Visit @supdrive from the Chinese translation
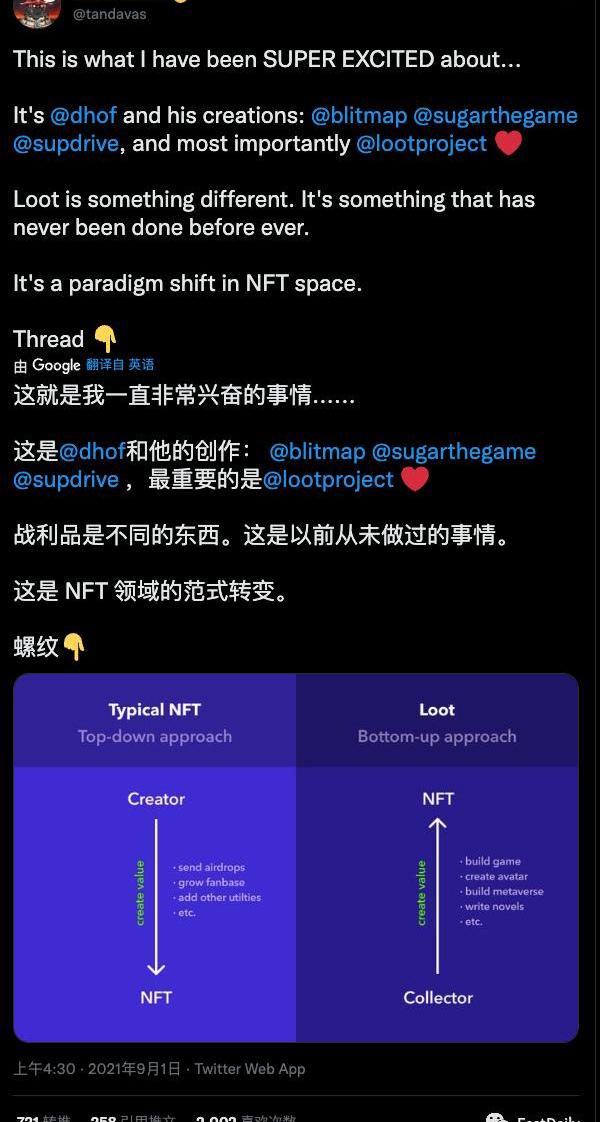 pos(66,479)
